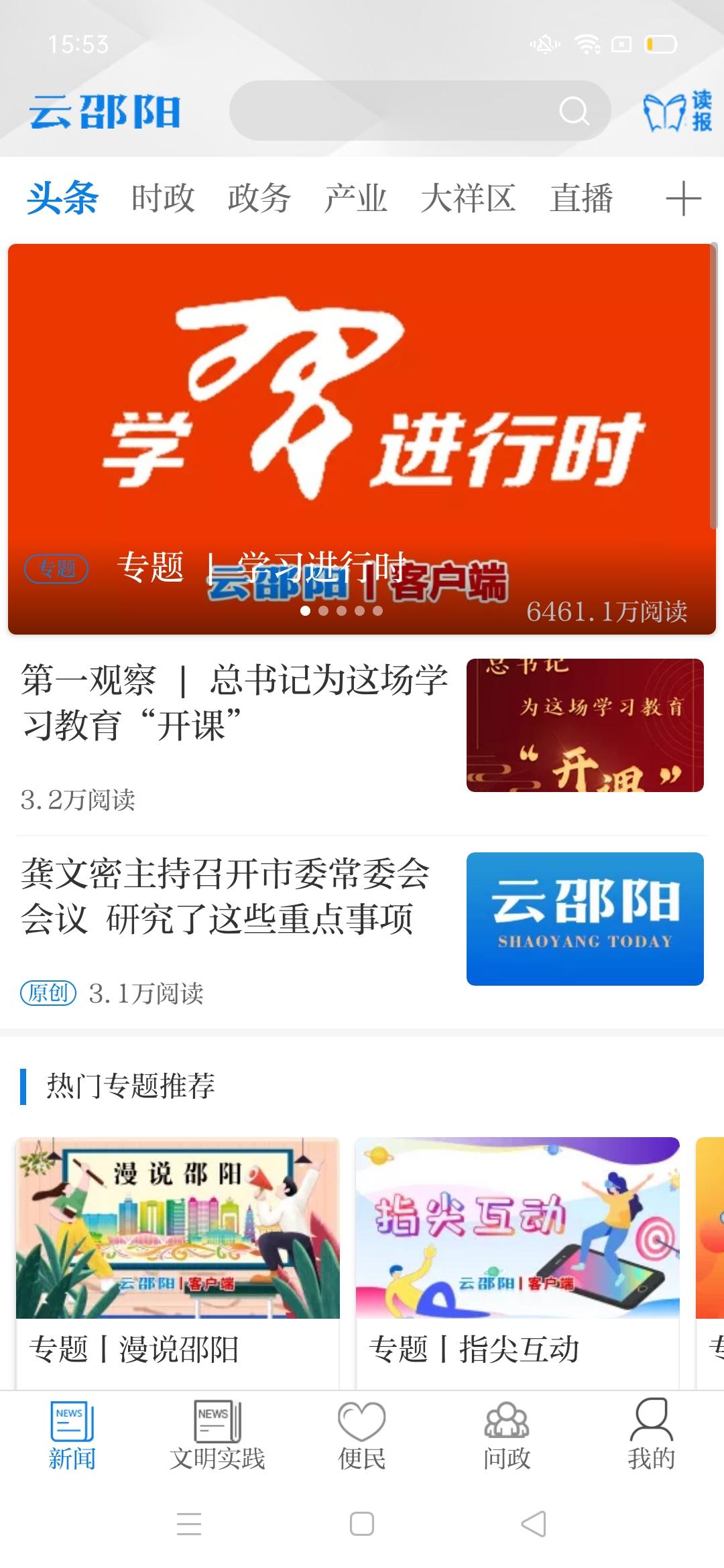Select the 产业 channel tab

[355, 198]
